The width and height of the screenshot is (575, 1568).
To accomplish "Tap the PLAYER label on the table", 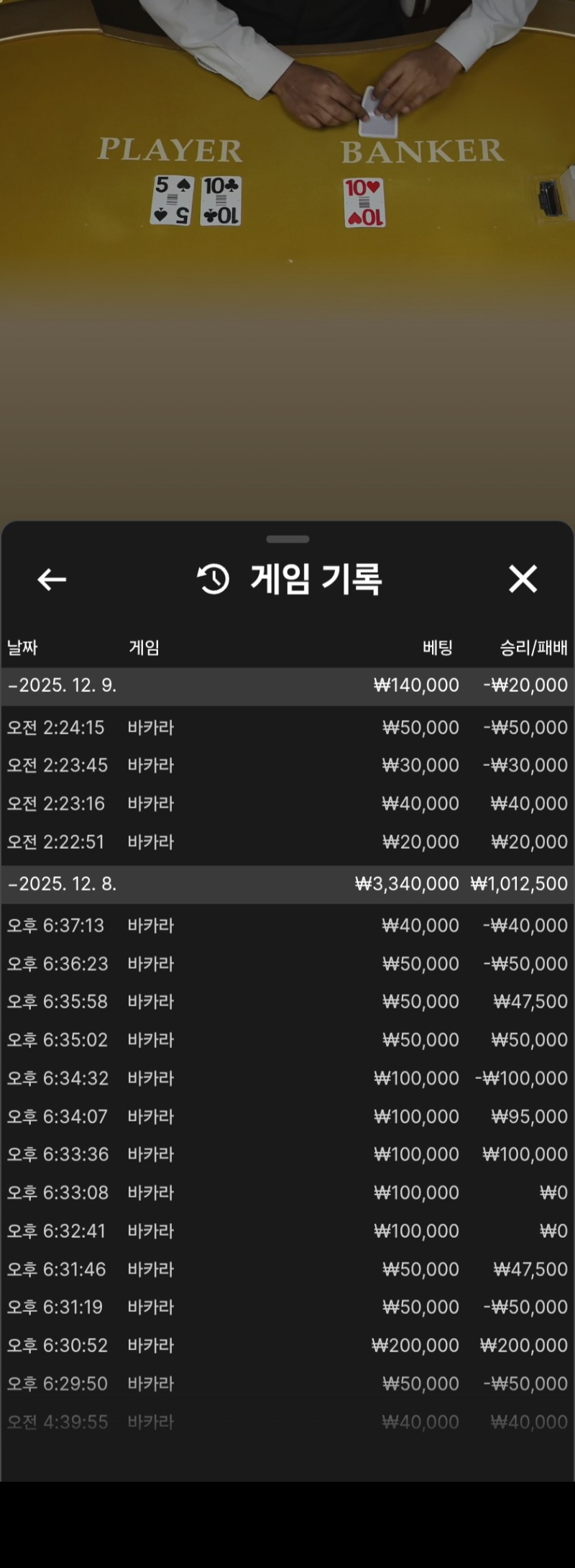I will pyautogui.click(x=171, y=150).
